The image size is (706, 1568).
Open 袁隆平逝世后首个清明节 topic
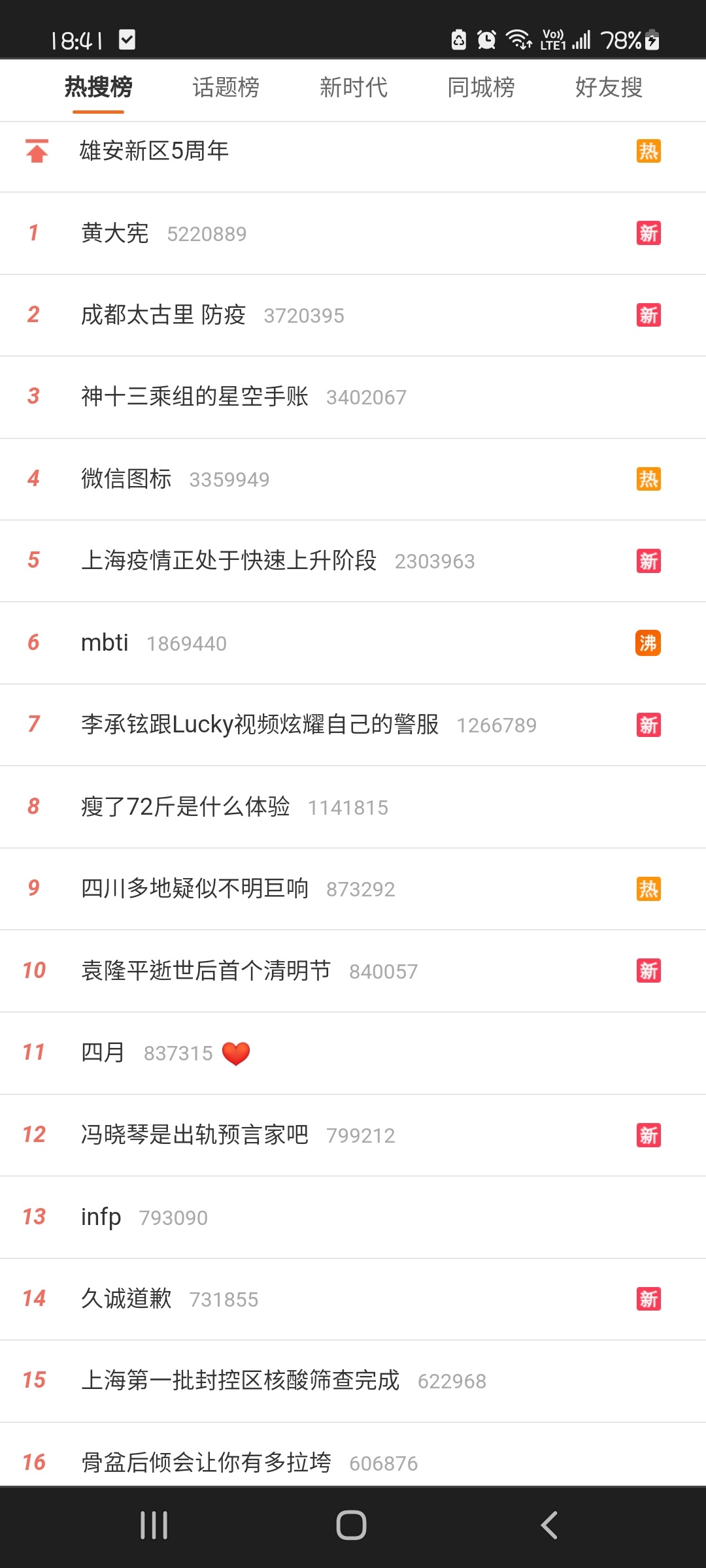pyautogui.click(x=353, y=972)
